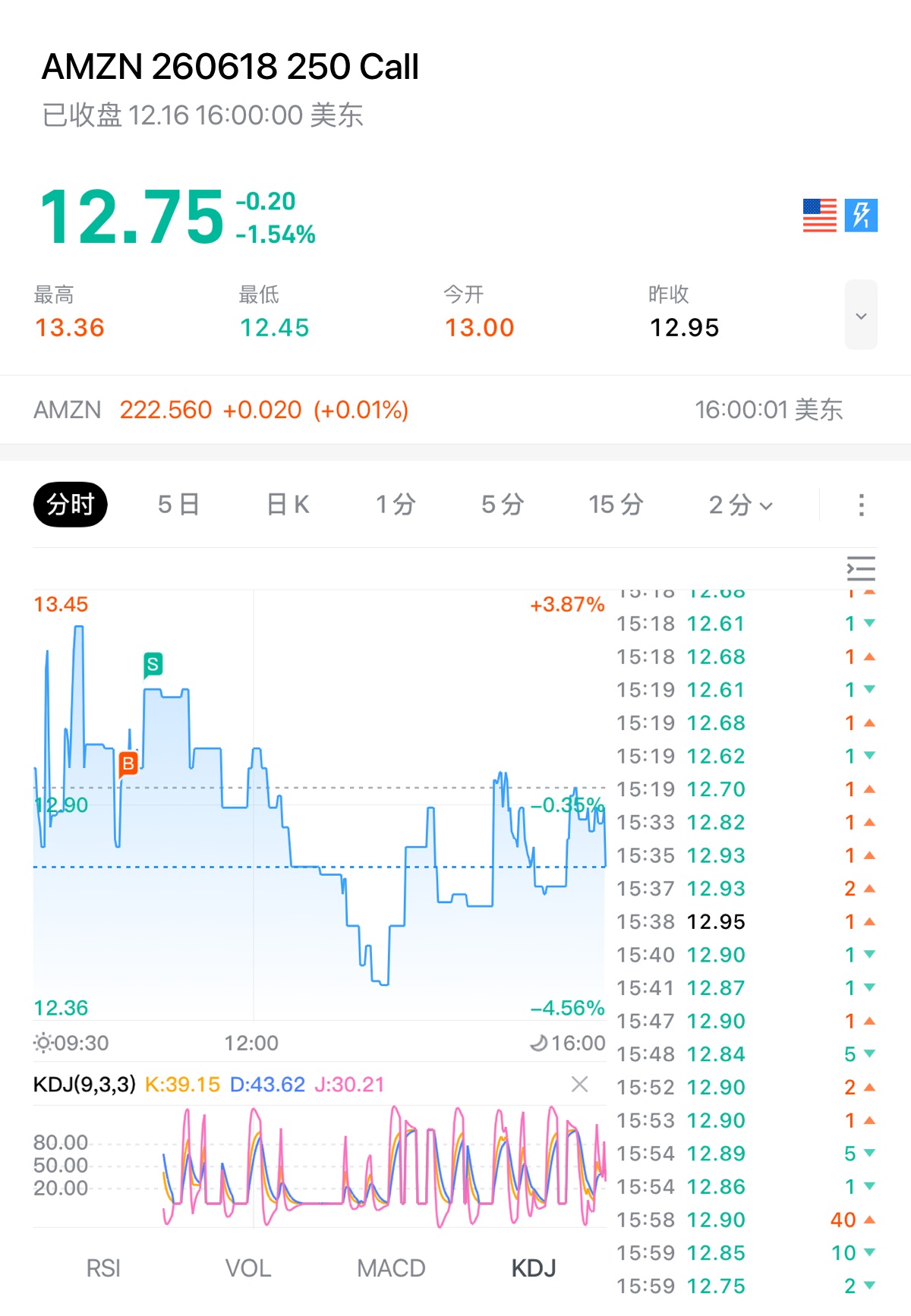911x1316 pixels.
Task: Tap the B buy marker on chart
Action: point(128,763)
